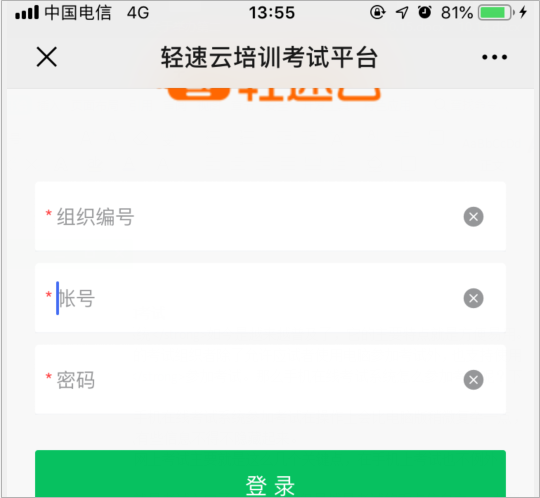Clear the 帐号 field
The height and width of the screenshot is (498, 540).
point(474,298)
